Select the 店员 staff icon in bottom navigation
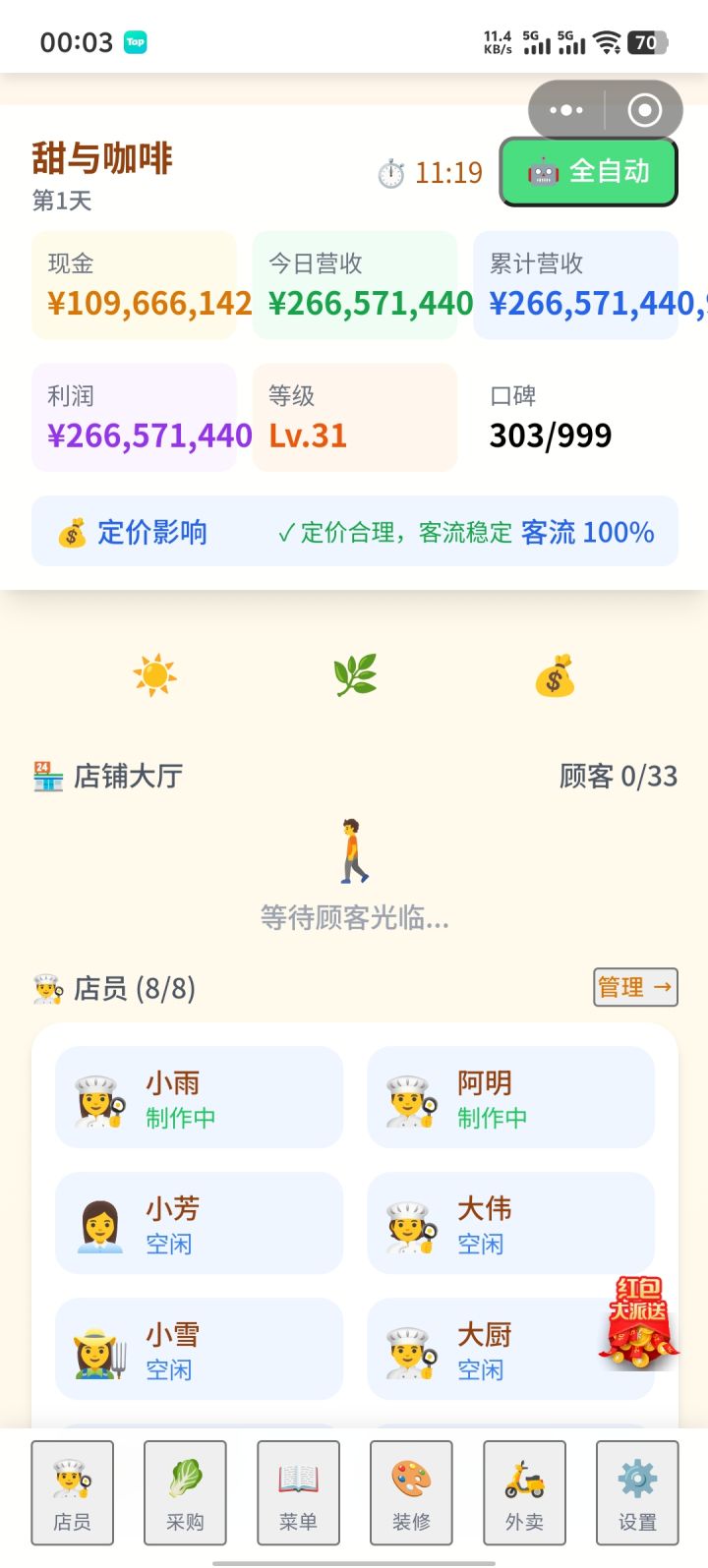708x1568 pixels. [x=72, y=1491]
